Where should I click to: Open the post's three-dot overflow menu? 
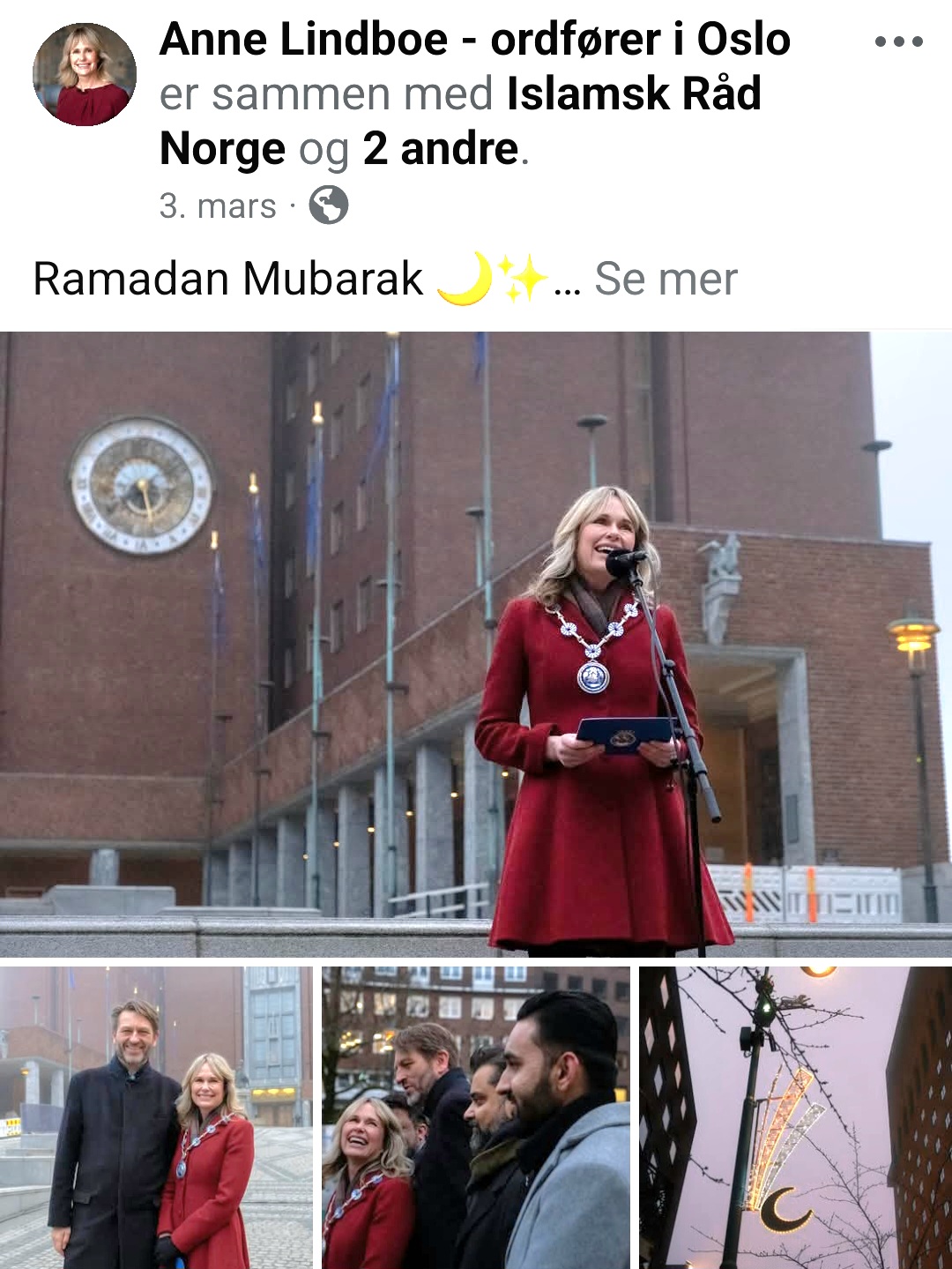[898, 41]
